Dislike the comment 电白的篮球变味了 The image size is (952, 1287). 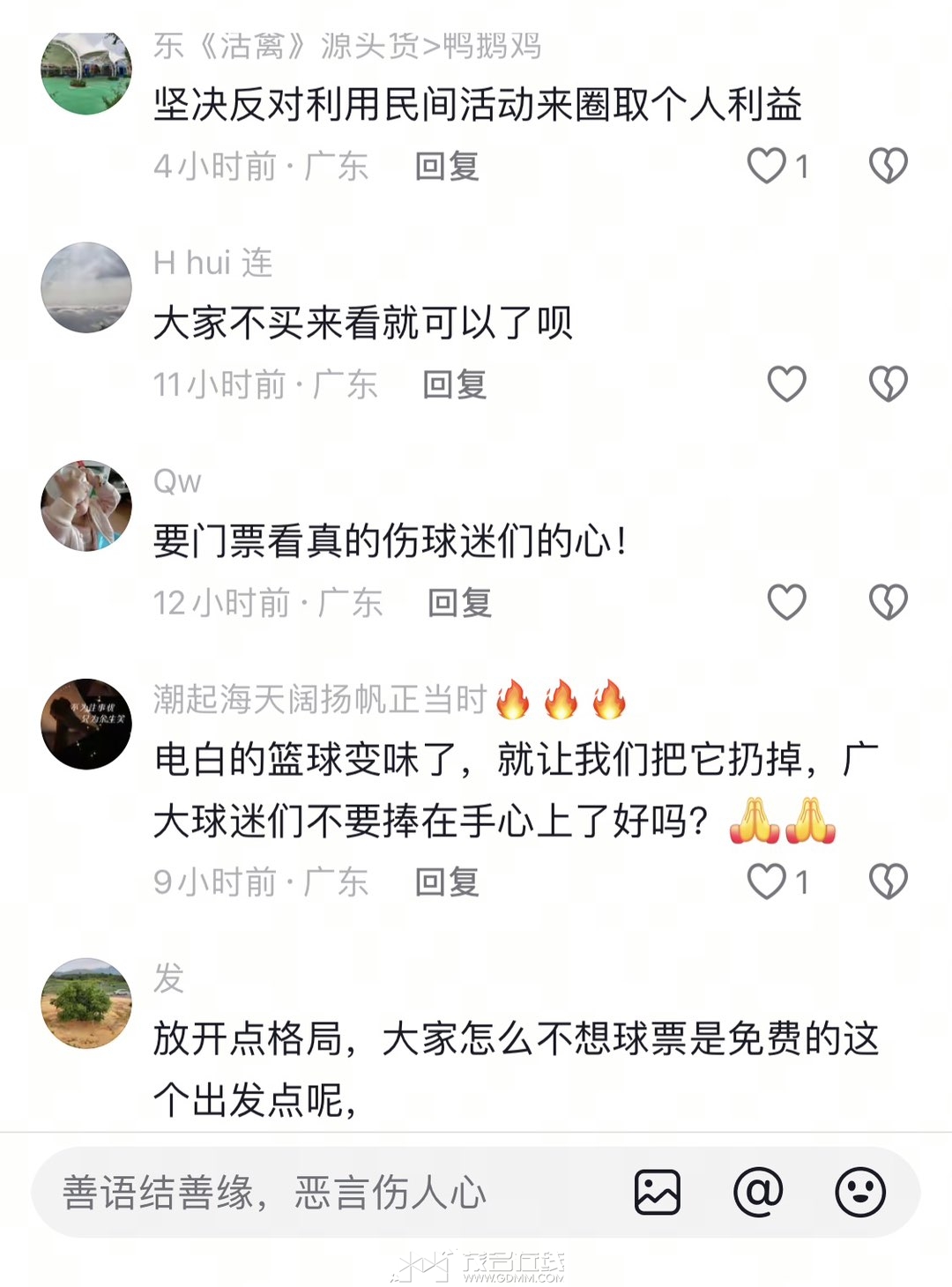pyautogui.click(x=888, y=882)
